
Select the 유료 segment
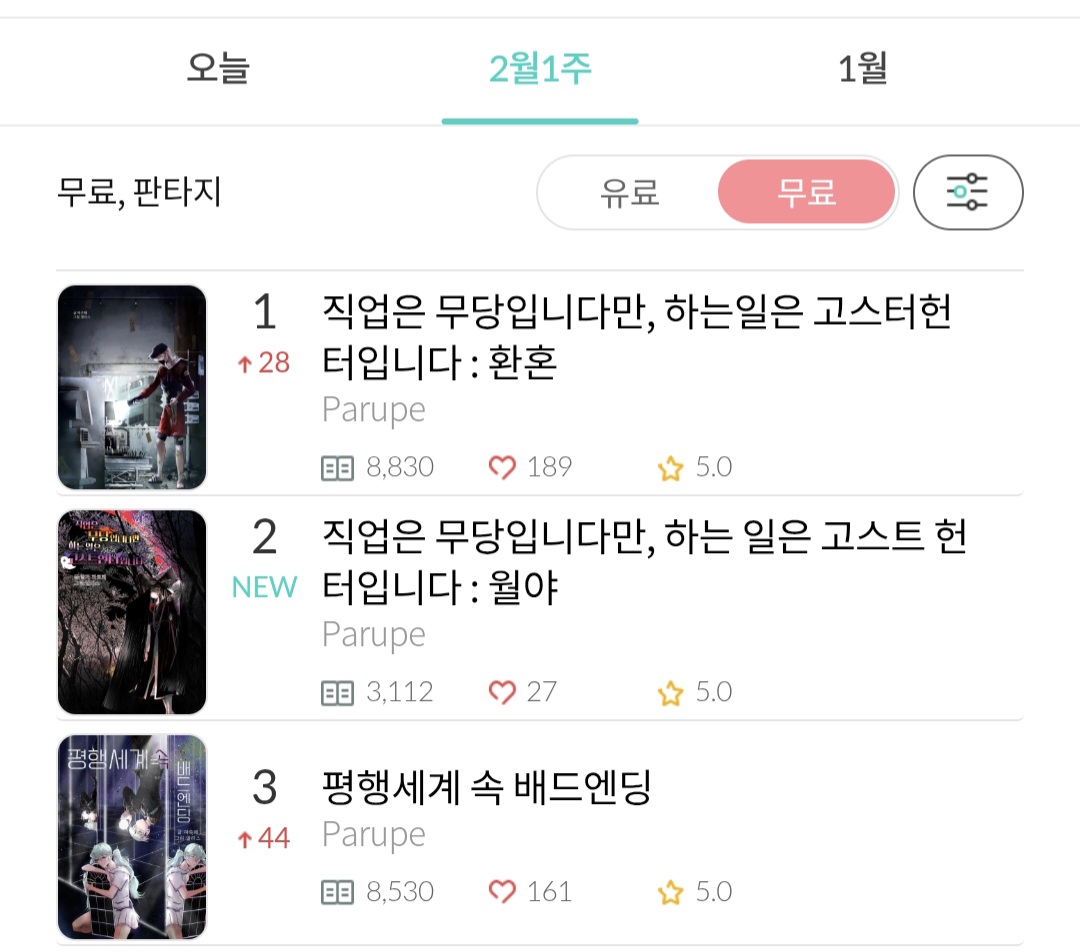630,191
